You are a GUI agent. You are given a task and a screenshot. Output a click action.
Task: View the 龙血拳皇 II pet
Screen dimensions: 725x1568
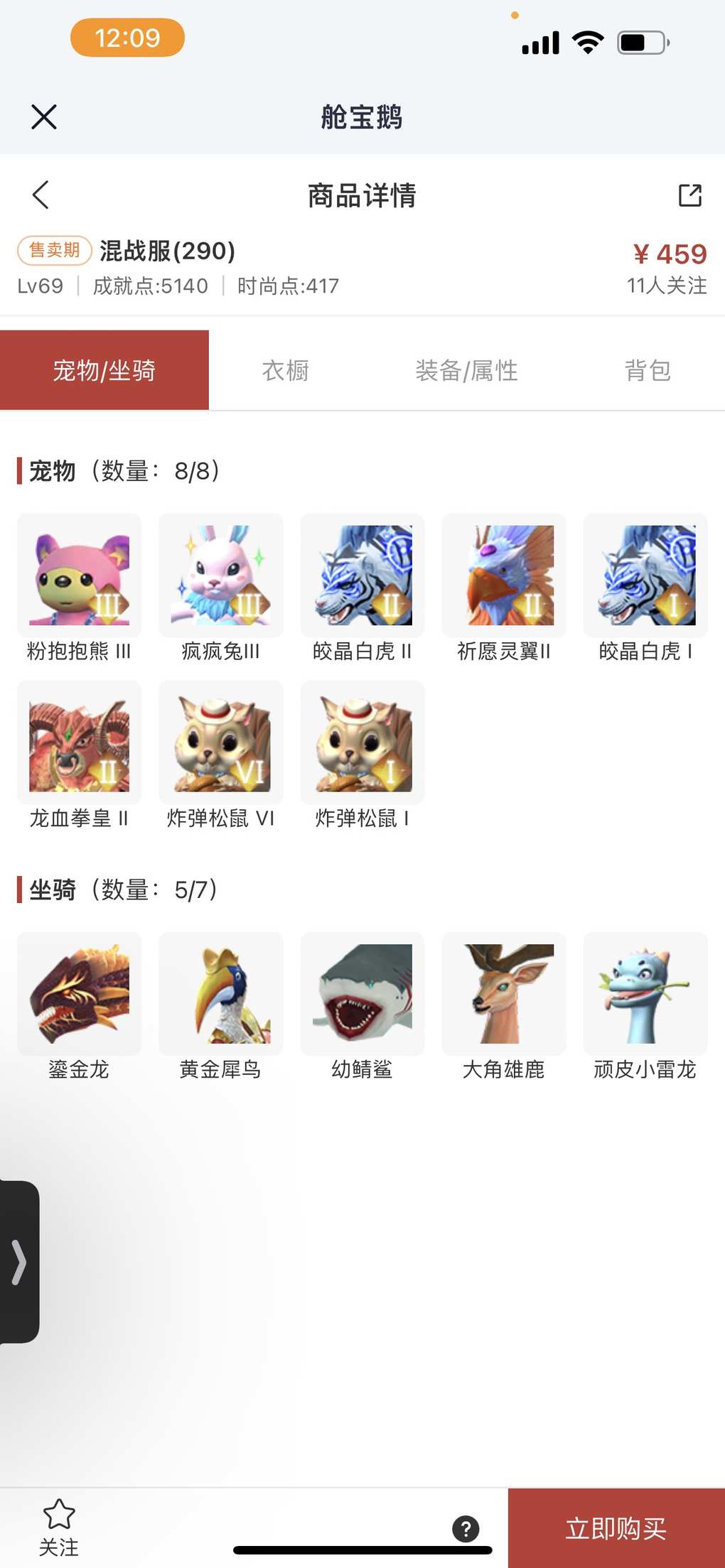[x=79, y=742]
